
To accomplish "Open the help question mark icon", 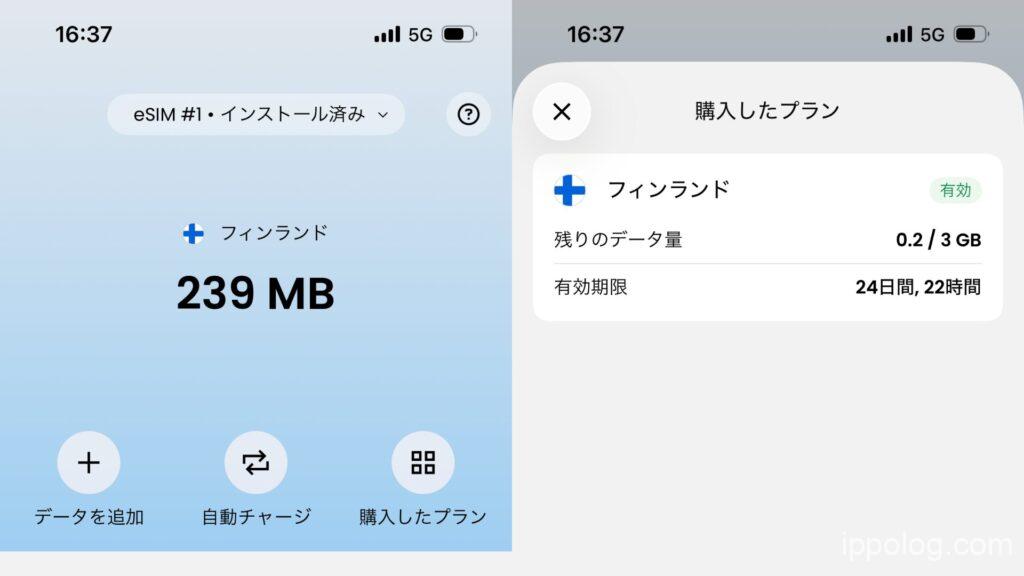I will (468, 115).
